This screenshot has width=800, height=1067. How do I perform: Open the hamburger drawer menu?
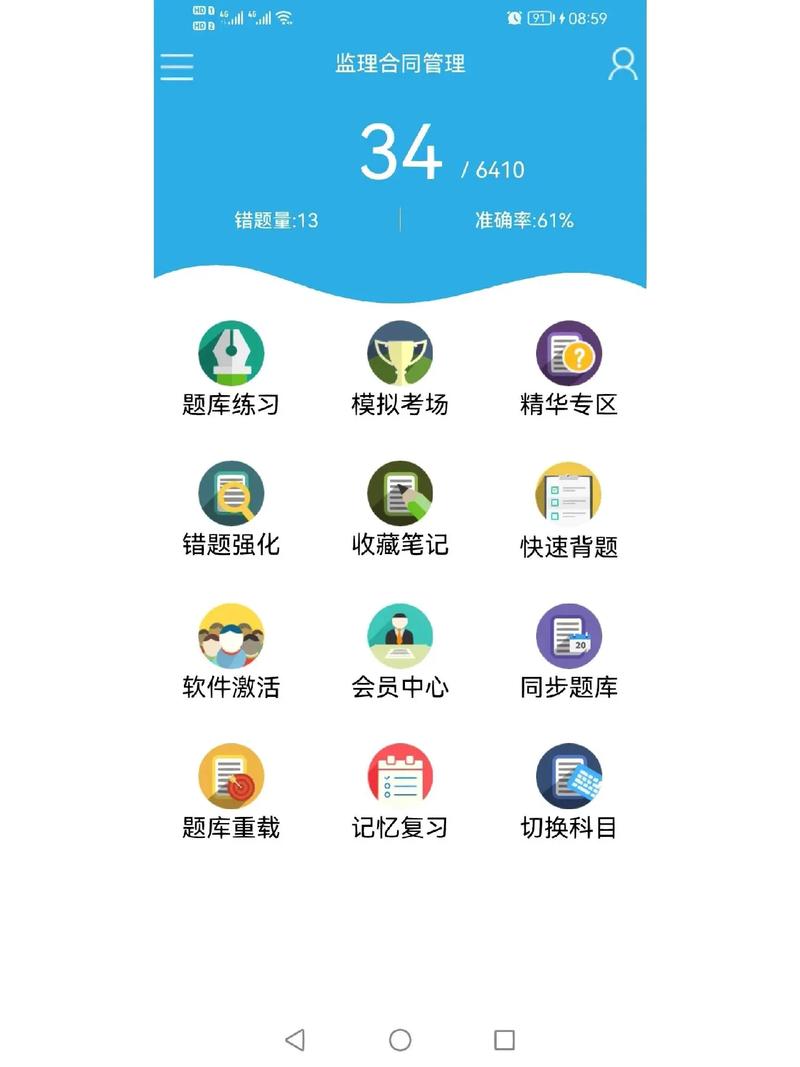pos(177,66)
